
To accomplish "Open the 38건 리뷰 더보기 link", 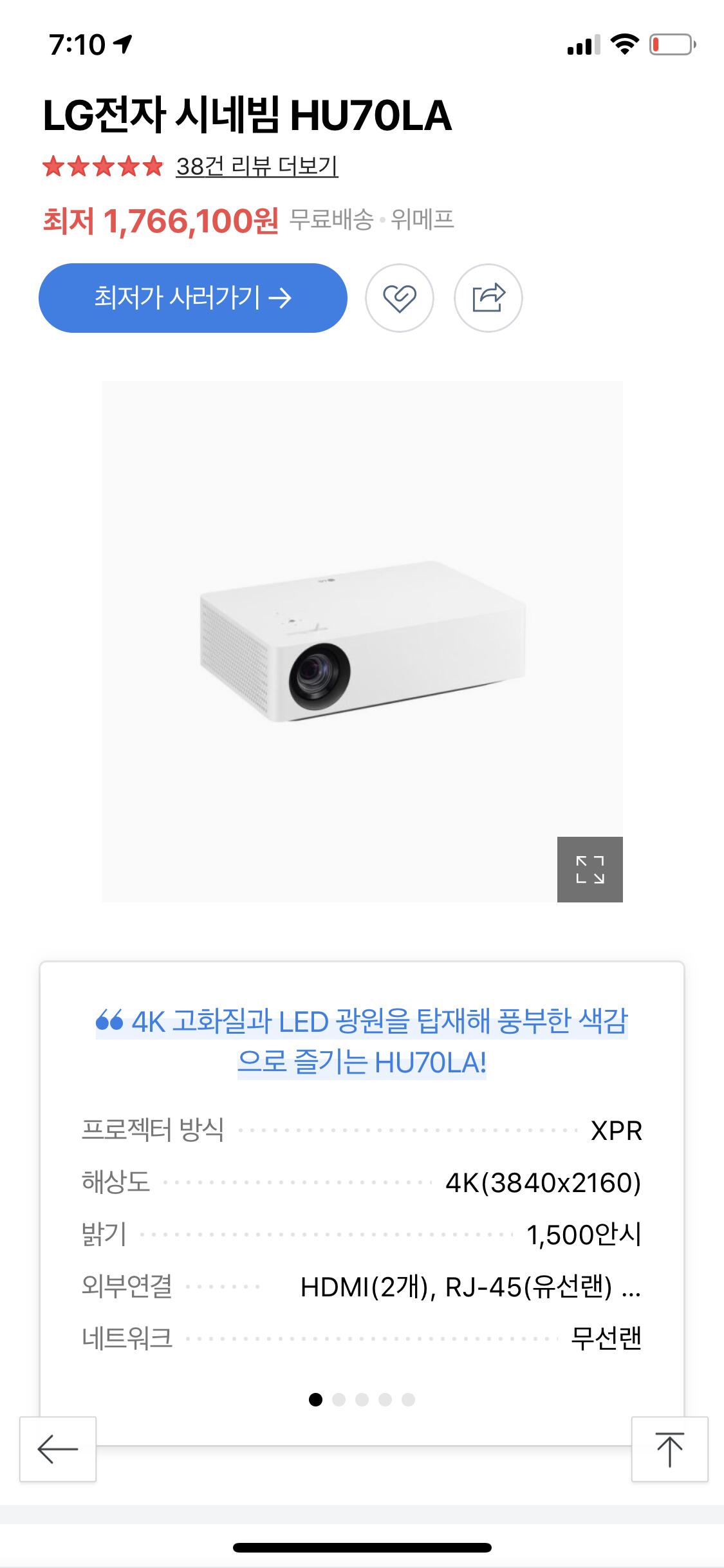I will pos(257,167).
